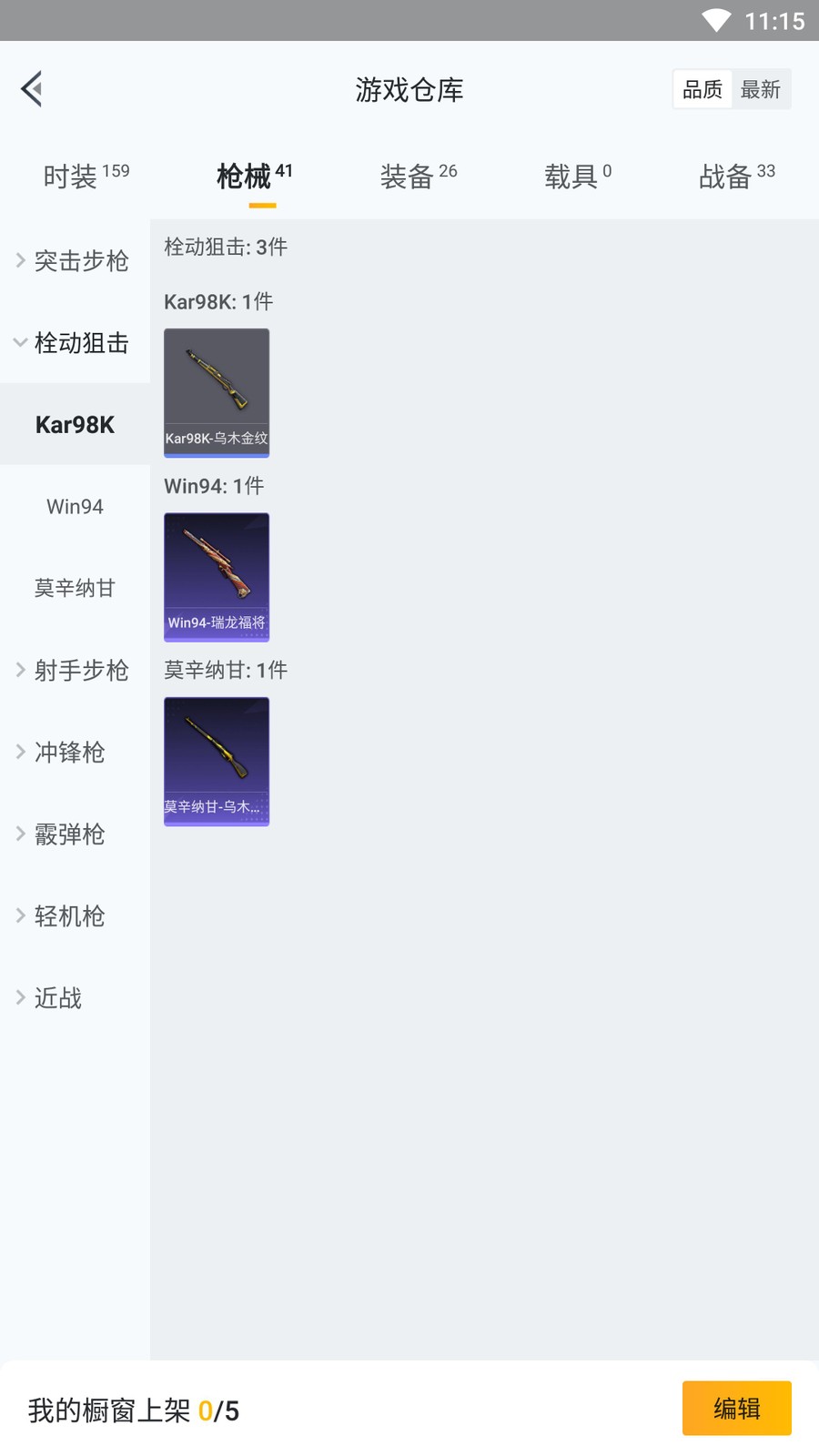Go back from the 游戏仓库 screen
Image resolution: width=819 pixels, height=1456 pixels.
(32, 89)
